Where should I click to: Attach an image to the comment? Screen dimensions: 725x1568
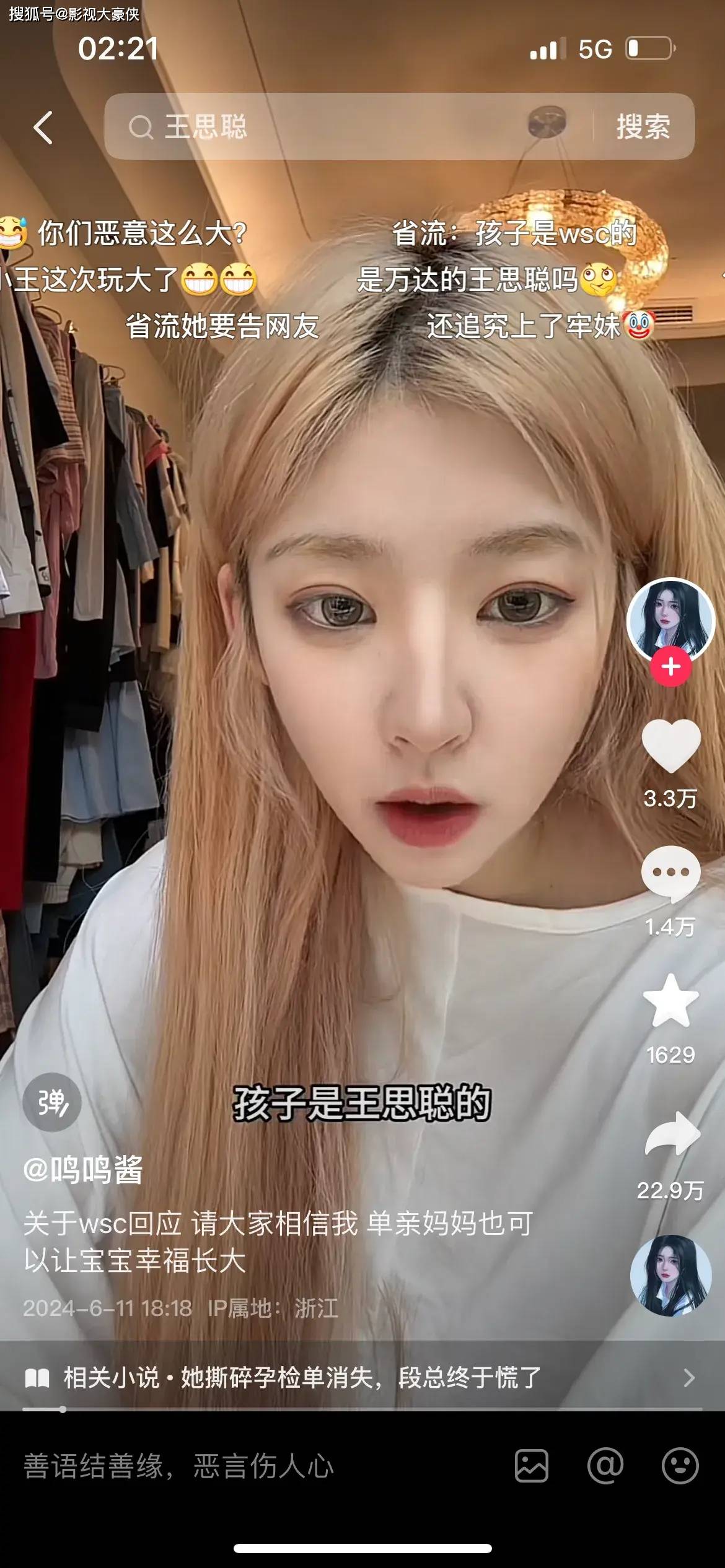tap(532, 1466)
